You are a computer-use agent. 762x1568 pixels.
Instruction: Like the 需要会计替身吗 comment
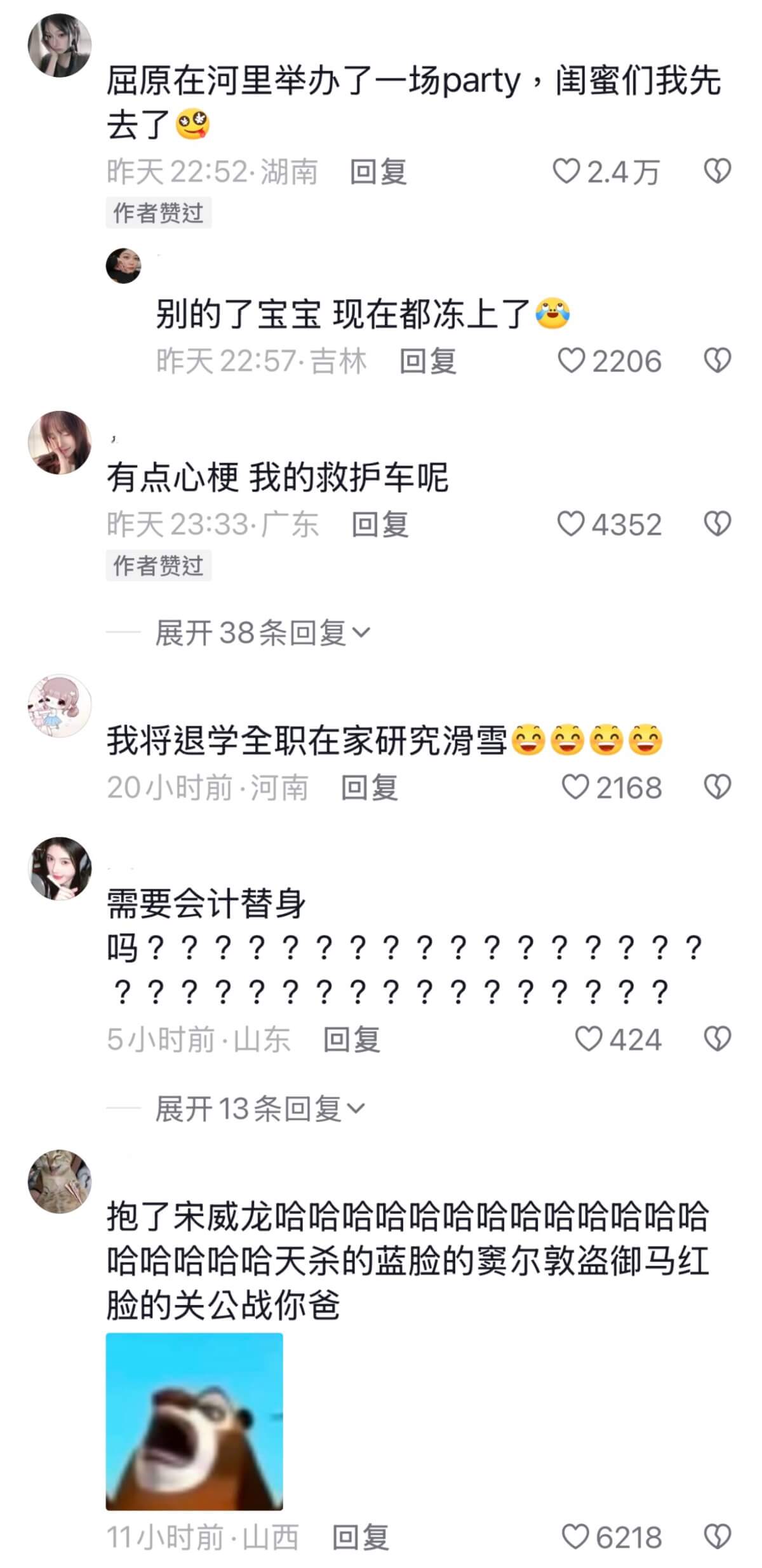coord(588,1040)
